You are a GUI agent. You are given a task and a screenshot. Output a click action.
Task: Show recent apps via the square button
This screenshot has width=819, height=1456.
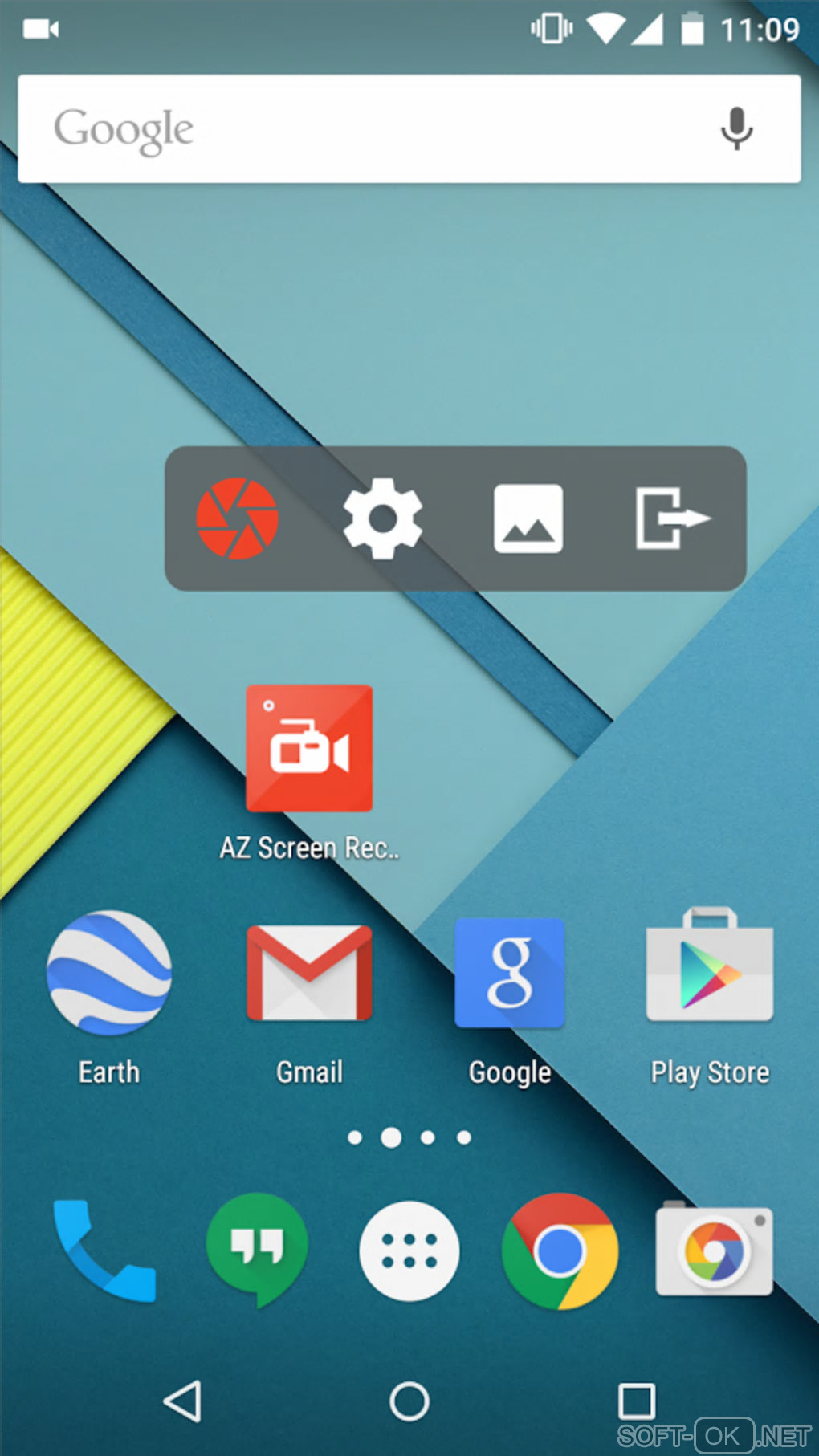(636, 1401)
